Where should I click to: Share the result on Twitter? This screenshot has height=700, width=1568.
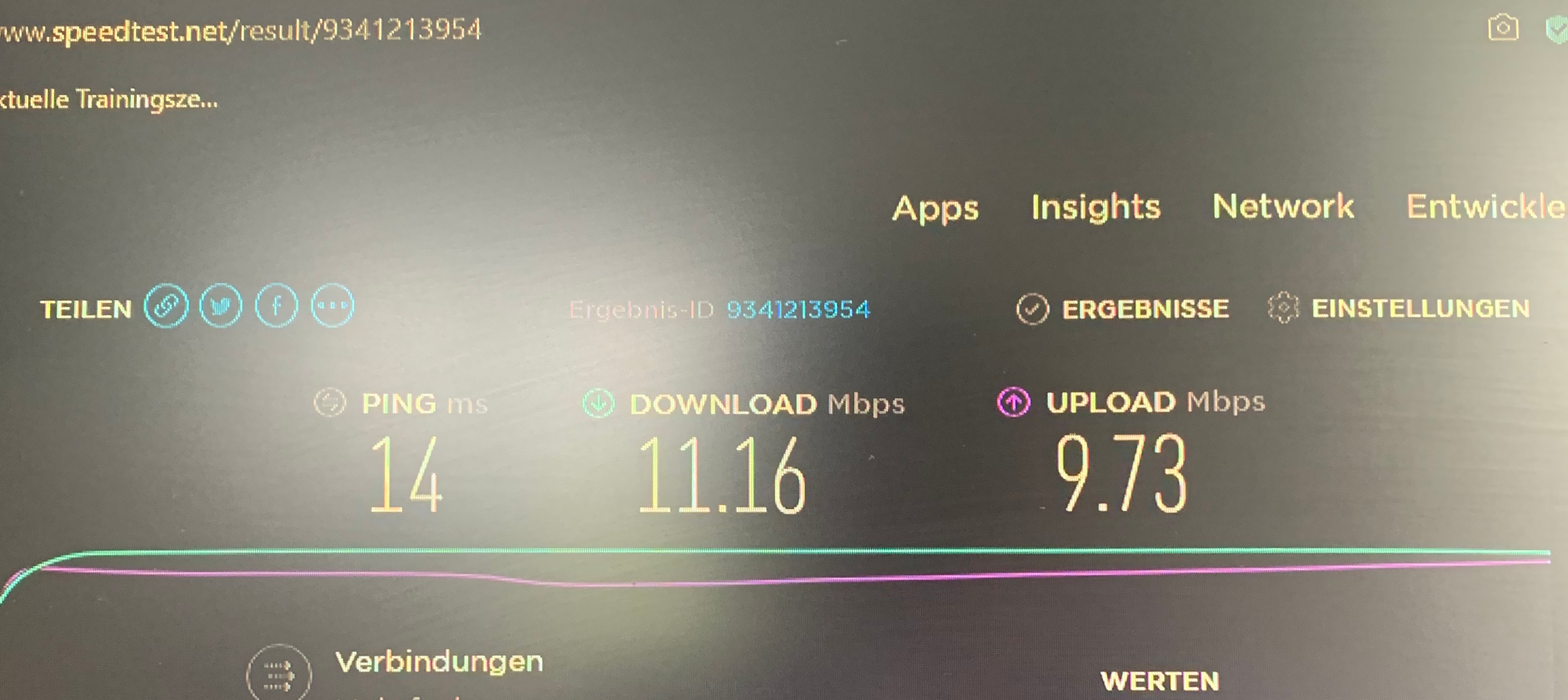click(221, 306)
